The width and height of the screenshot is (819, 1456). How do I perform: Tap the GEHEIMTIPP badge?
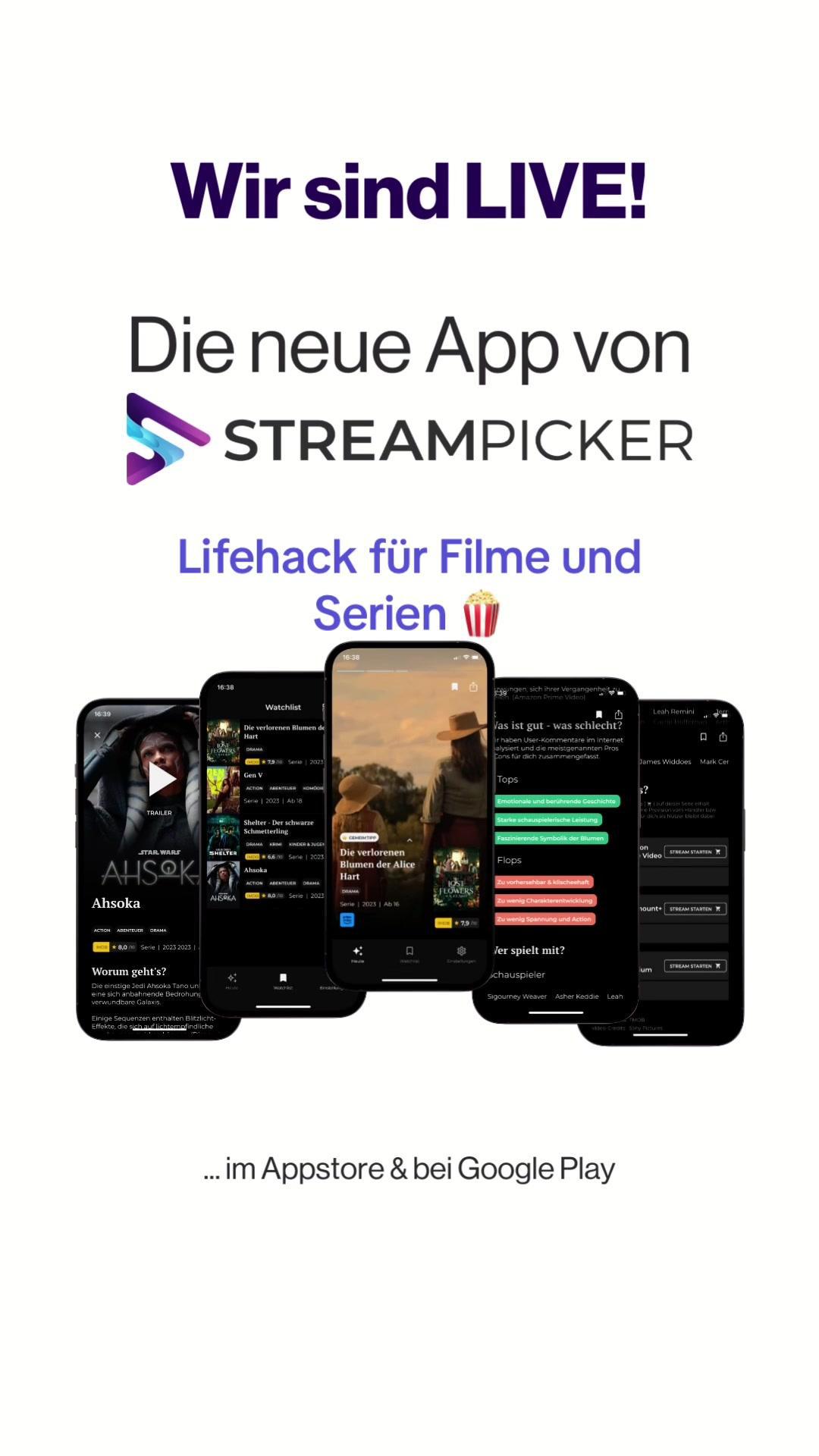pos(359,838)
